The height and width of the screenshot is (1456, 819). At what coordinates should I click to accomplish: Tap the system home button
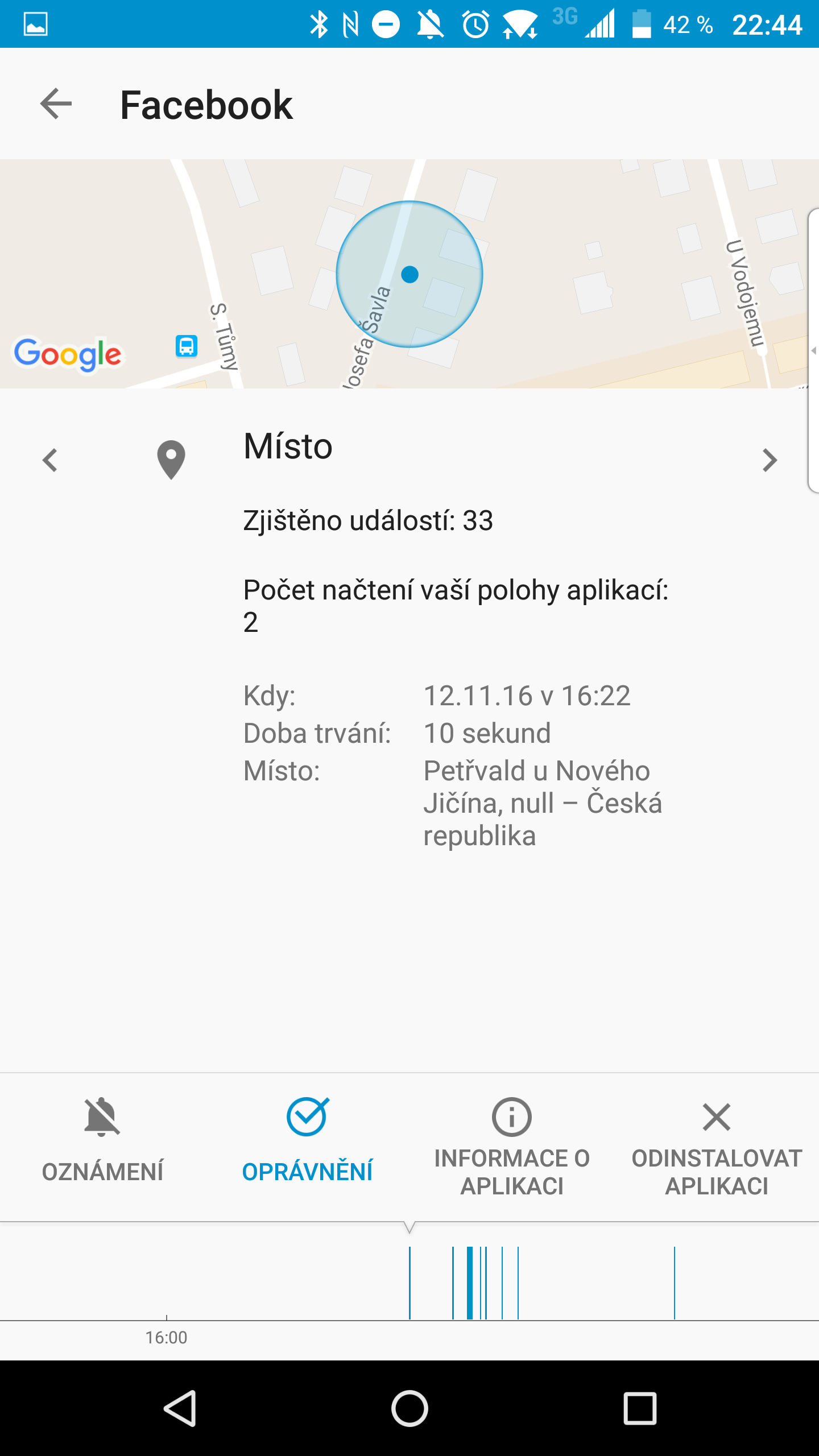pos(409,1408)
